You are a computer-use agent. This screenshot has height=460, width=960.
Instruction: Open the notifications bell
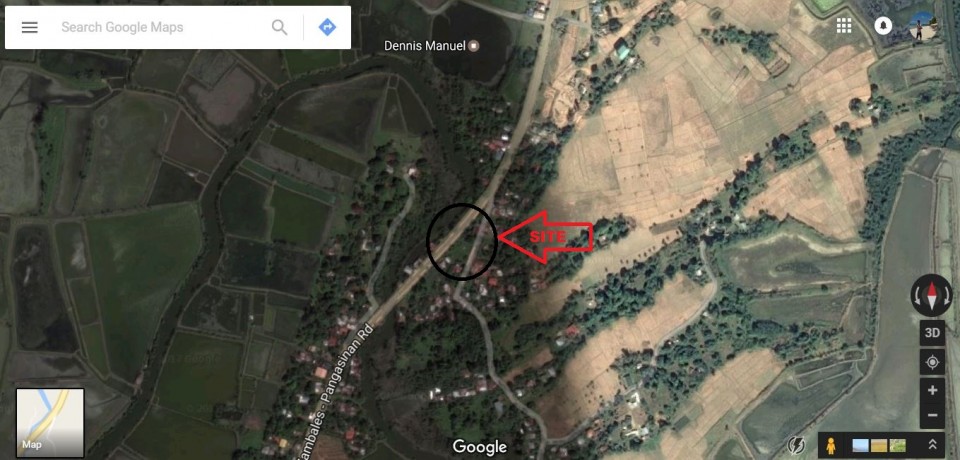pyautogui.click(x=883, y=26)
